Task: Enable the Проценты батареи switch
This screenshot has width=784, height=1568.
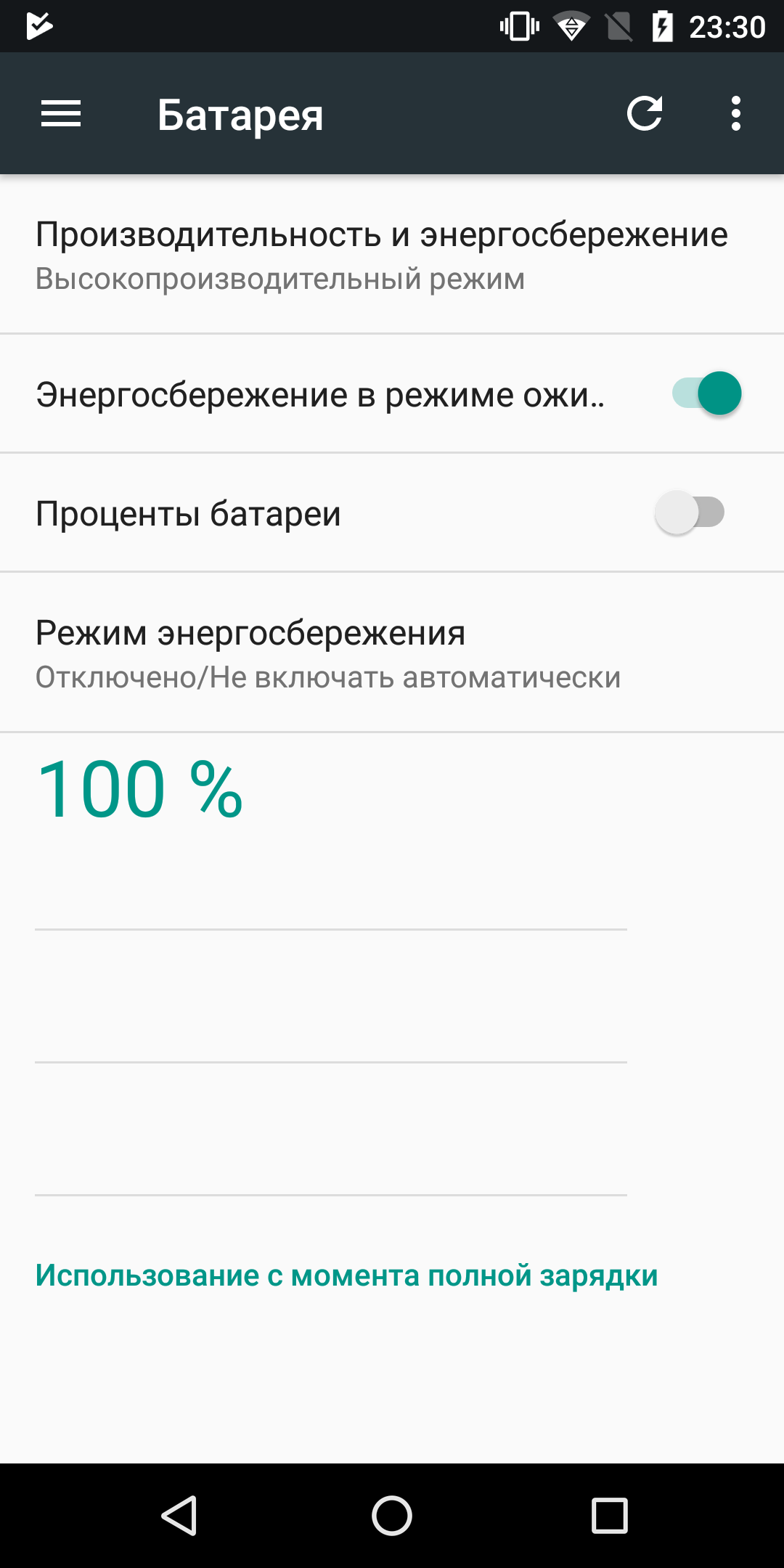Action: pos(690,513)
